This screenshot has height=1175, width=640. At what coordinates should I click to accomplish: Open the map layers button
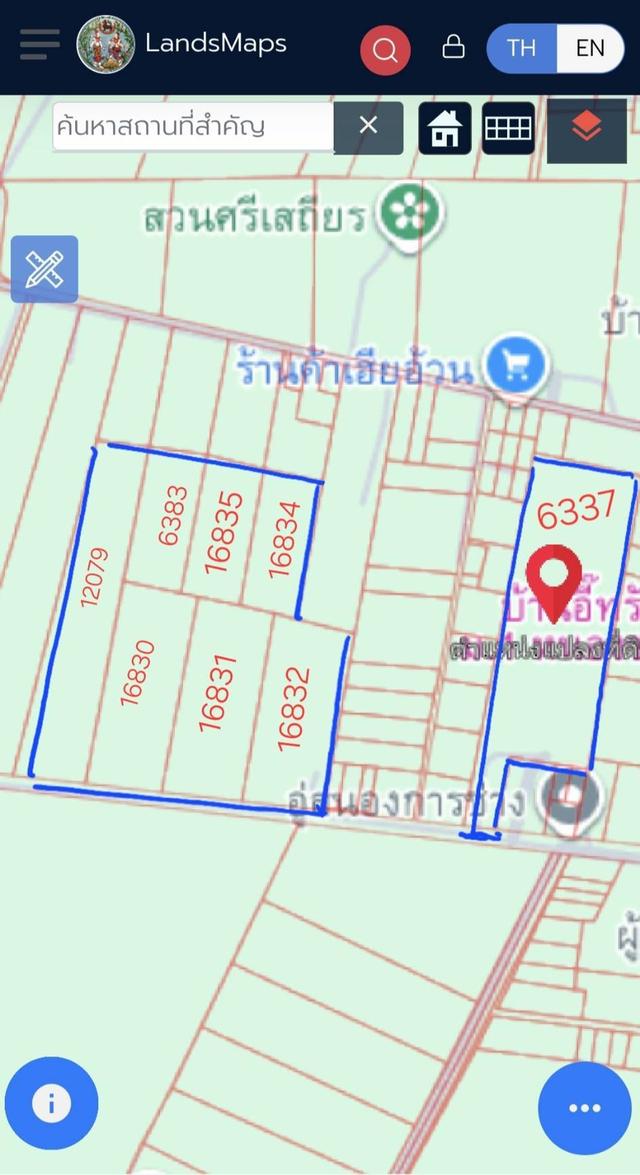point(587,129)
